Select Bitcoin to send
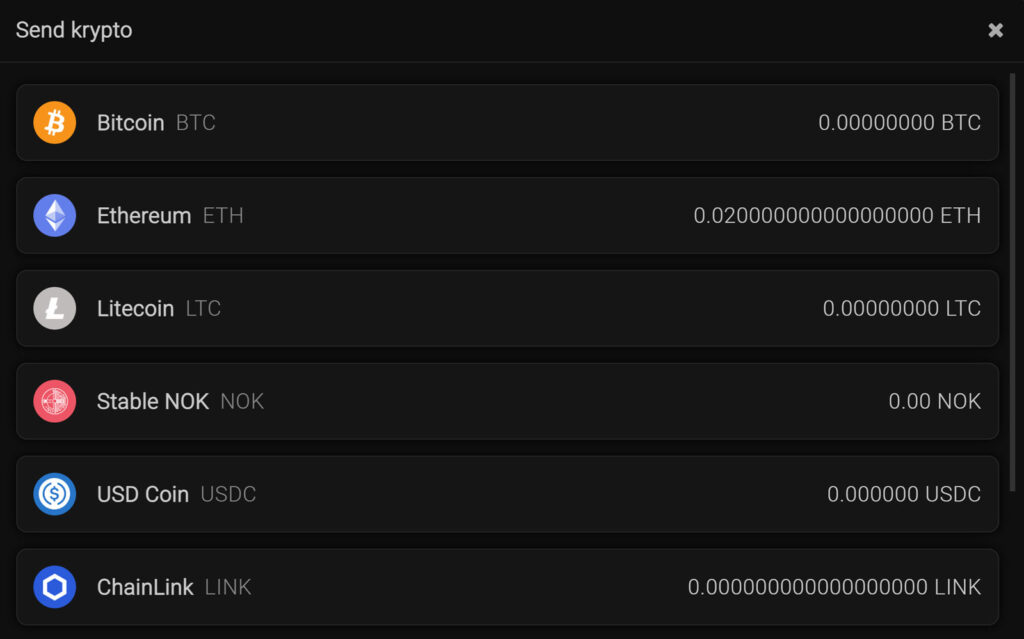Image resolution: width=1024 pixels, height=639 pixels. [507, 123]
